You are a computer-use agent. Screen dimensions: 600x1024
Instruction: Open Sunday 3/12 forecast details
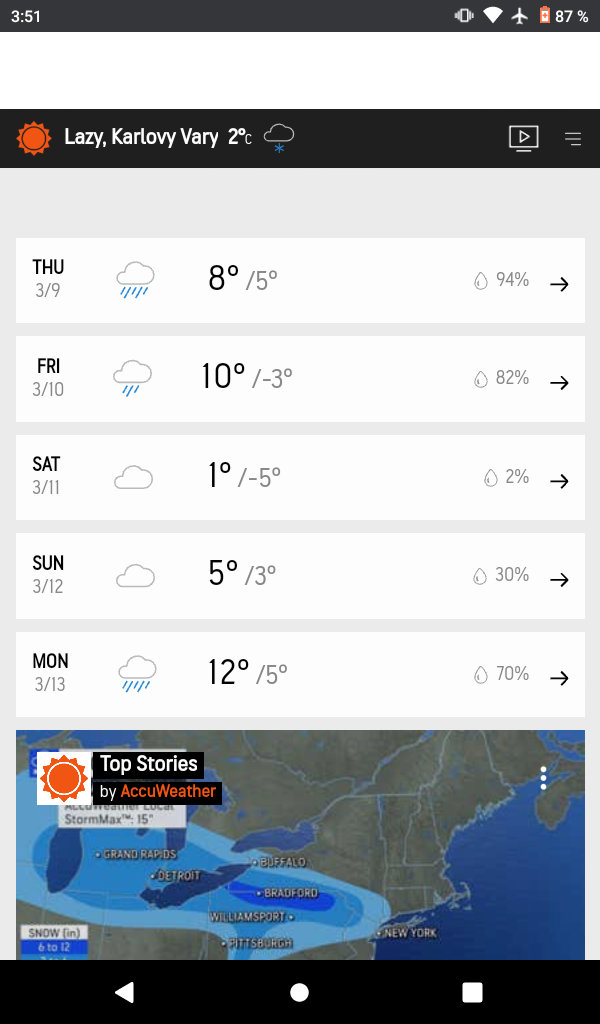tap(300, 576)
